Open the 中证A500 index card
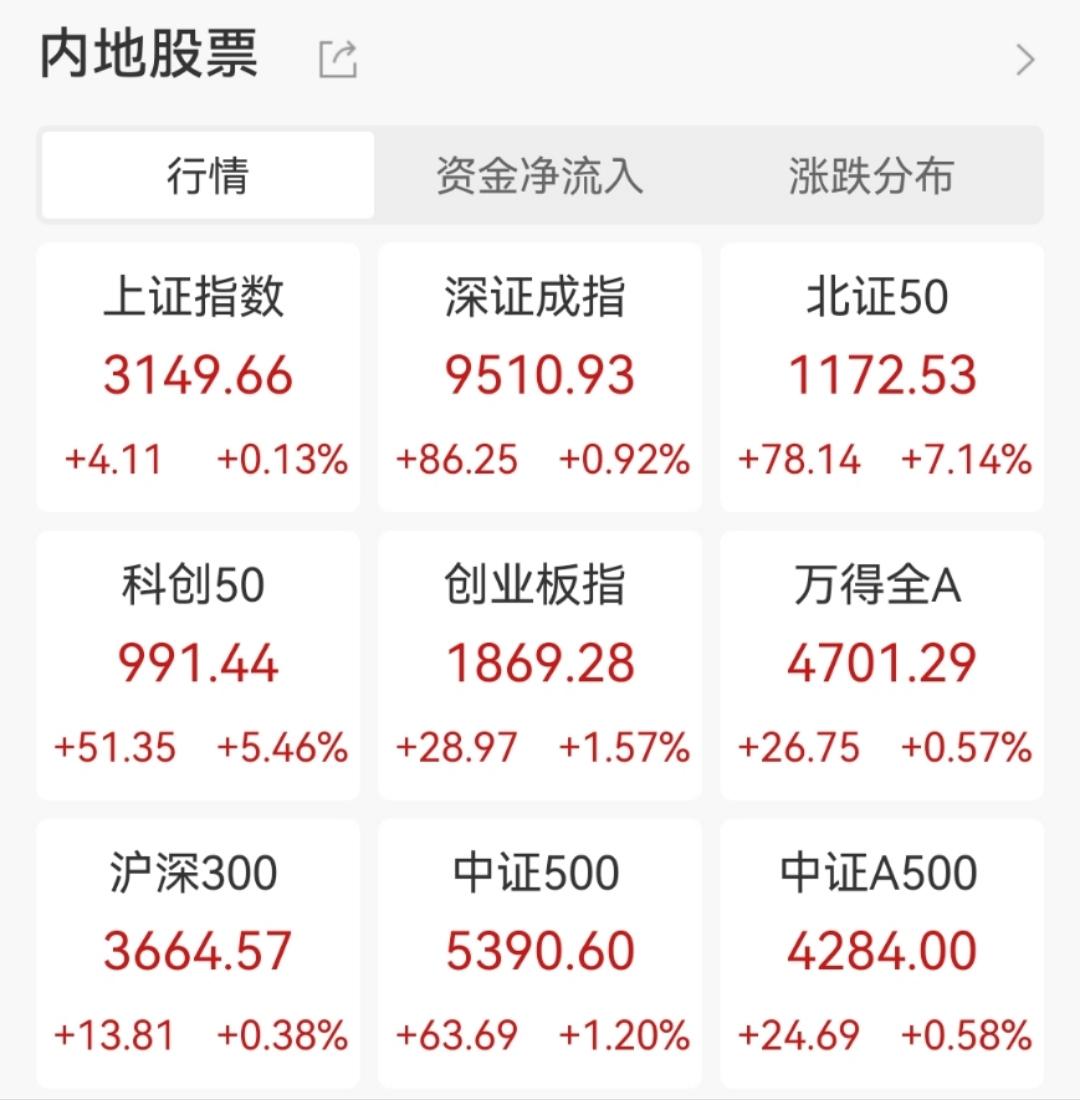The height and width of the screenshot is (1100, 1080). (881, 952)
